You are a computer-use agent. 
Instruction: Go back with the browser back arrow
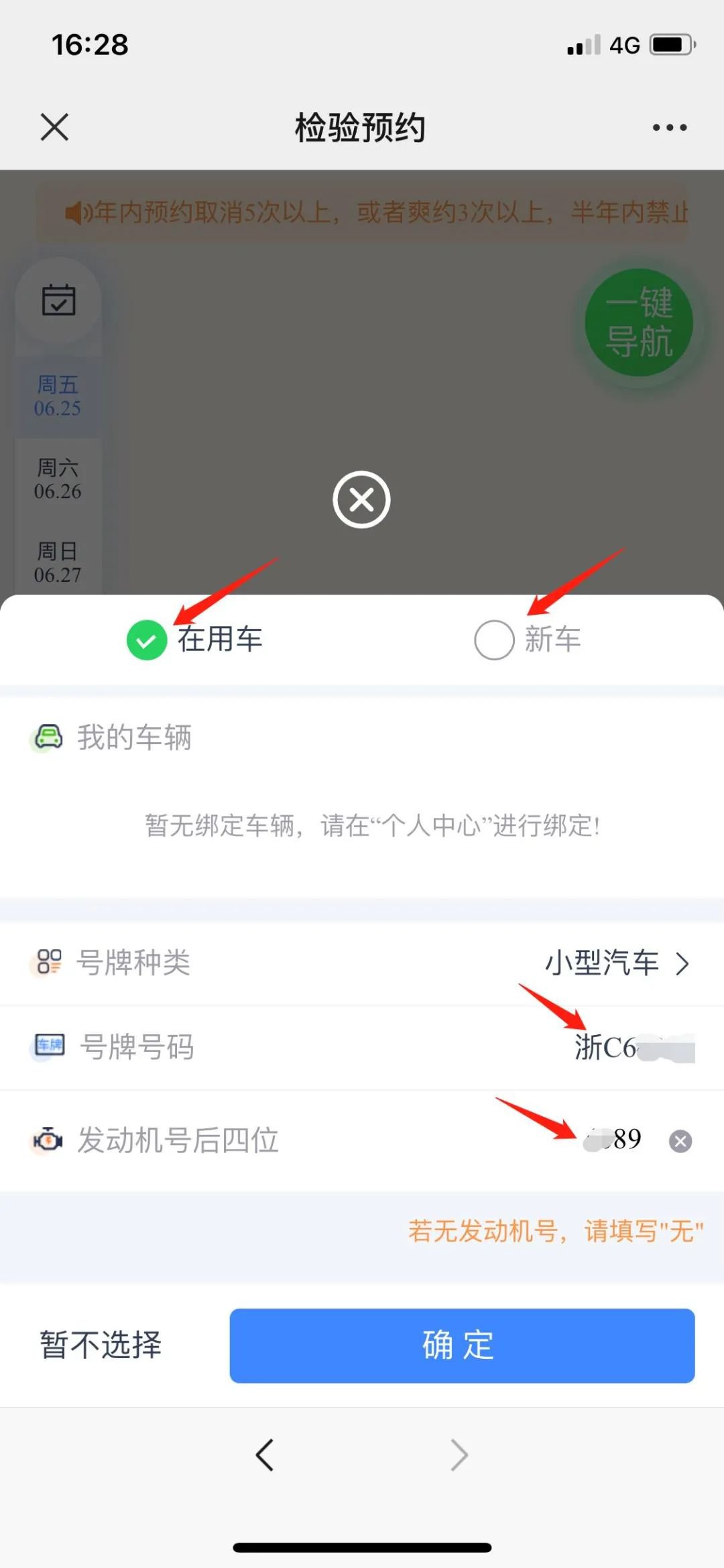265,1455
